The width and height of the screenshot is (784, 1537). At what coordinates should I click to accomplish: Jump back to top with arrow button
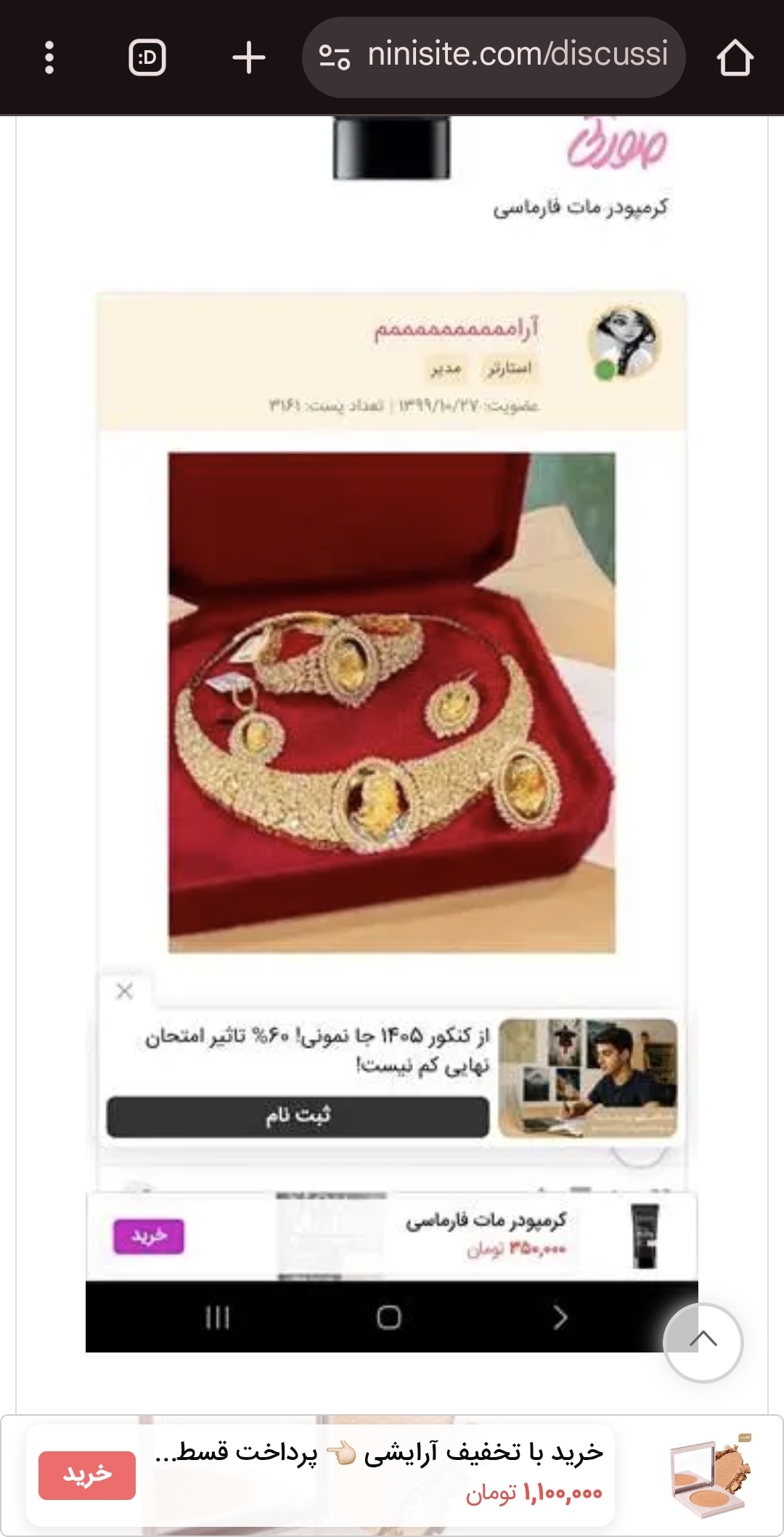coord(702,1342)
